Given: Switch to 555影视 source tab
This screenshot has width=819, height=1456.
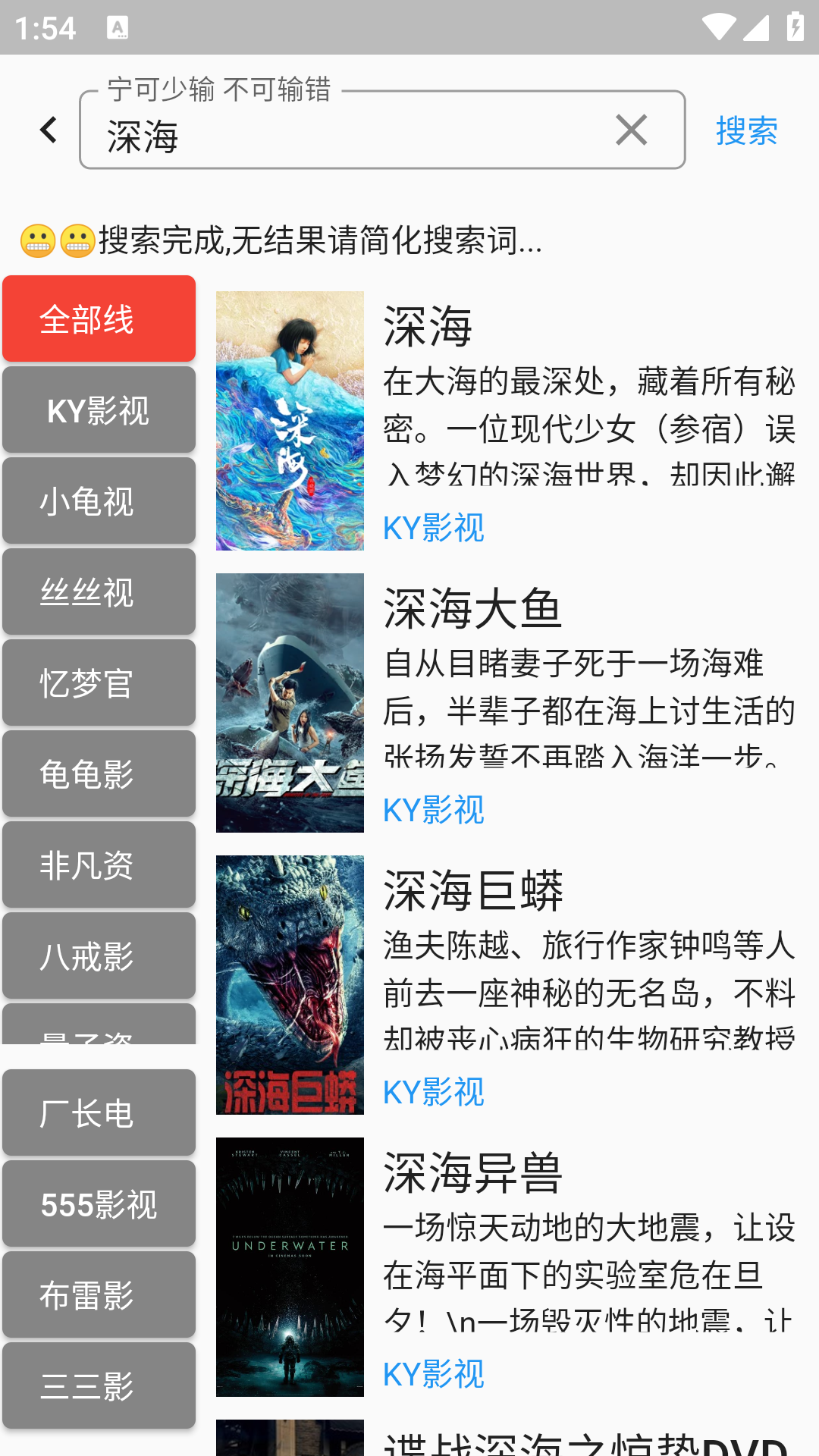Looking at the screenshot, I should tap(99, 1205).
